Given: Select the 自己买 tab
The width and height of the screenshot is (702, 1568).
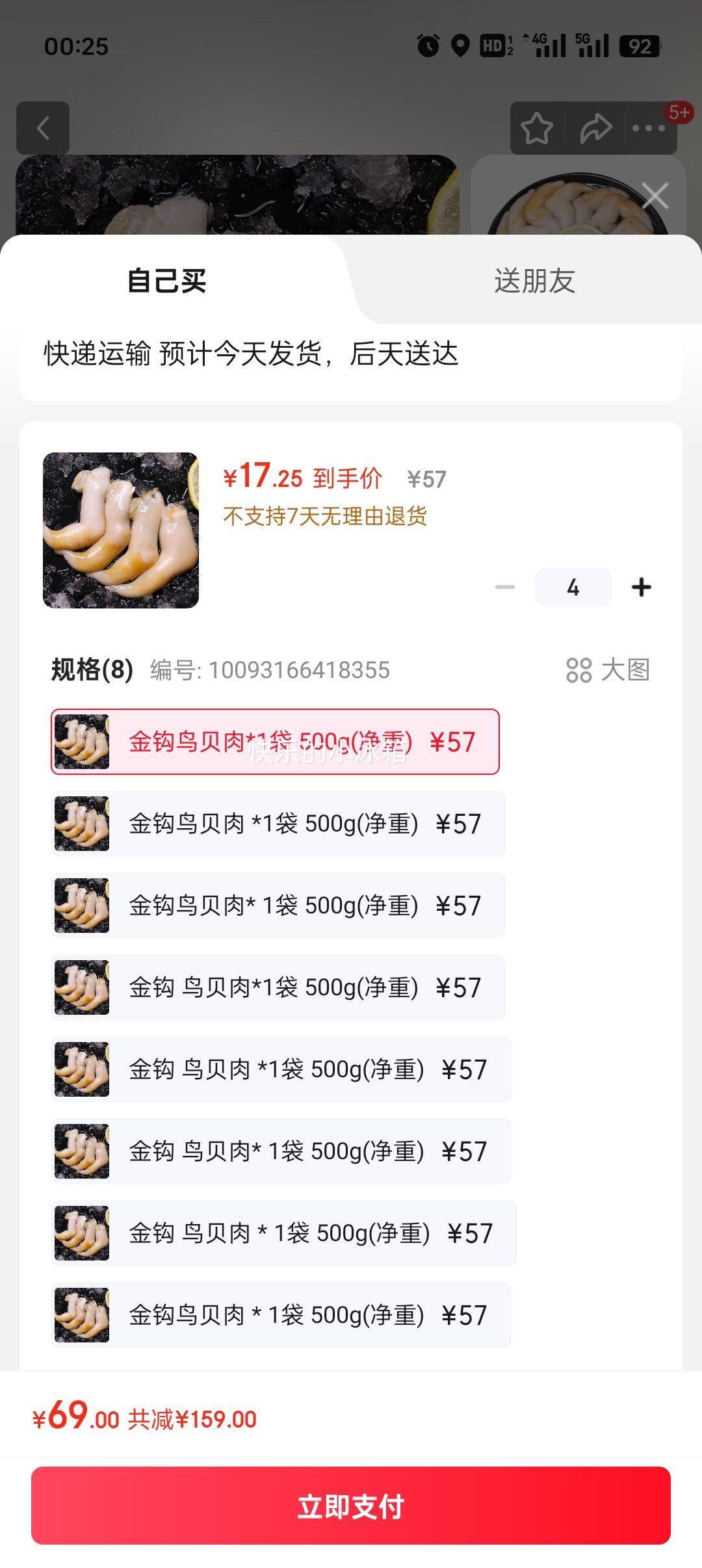Looking at the screenshot, I should (166, 281).
